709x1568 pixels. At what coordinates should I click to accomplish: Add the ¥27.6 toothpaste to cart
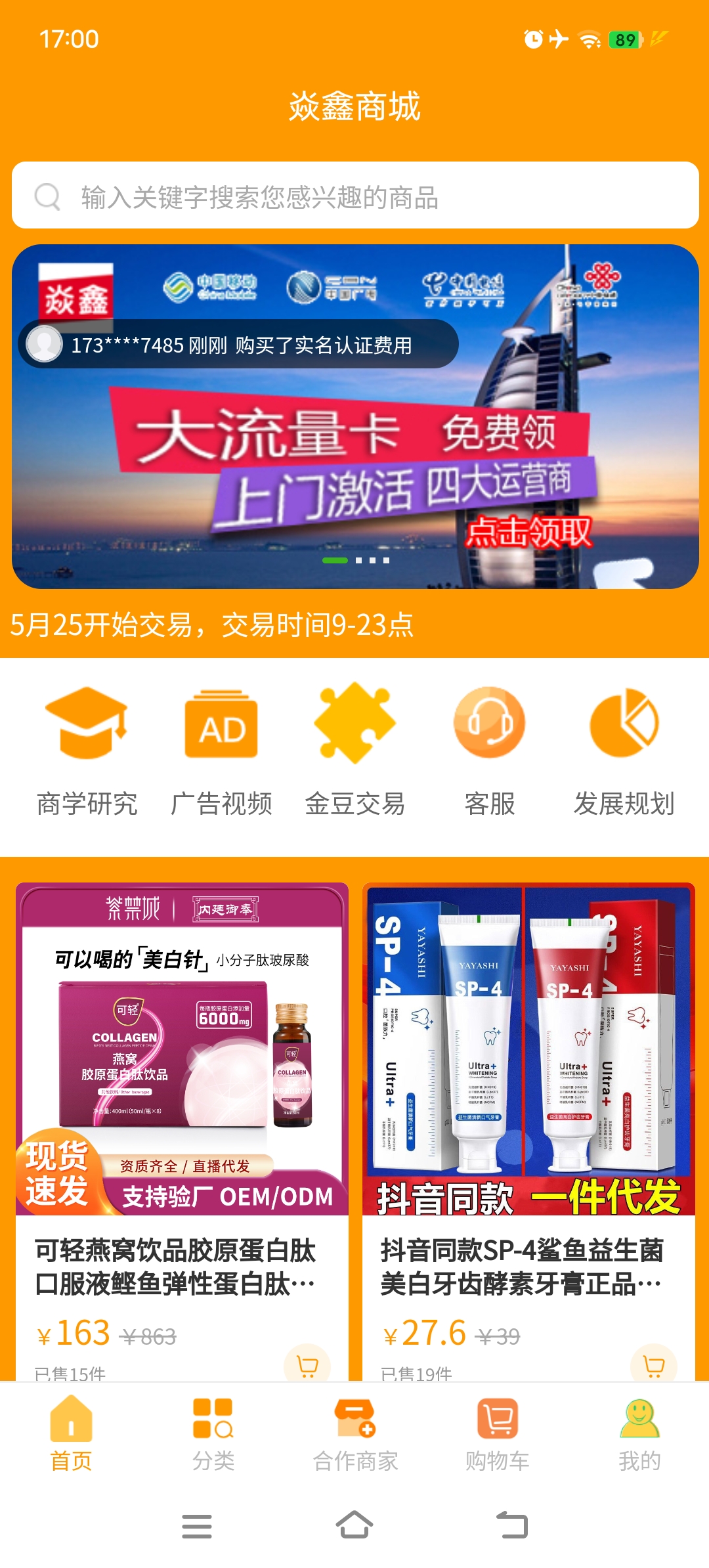click(653, 1364)
